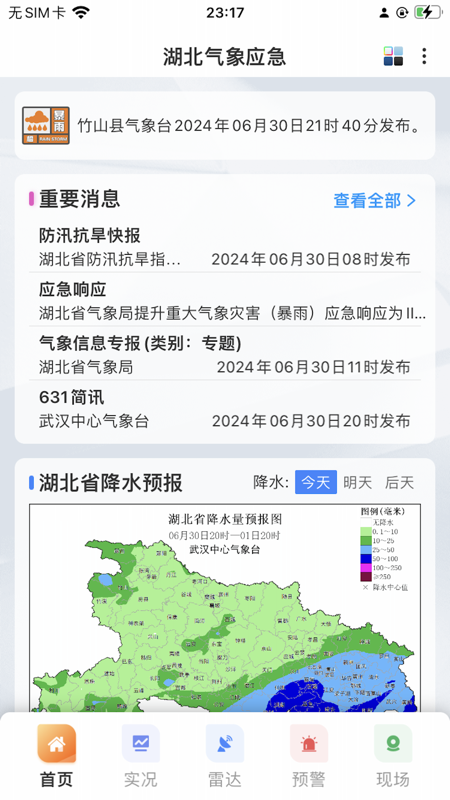Open the three-dot overflow menu
The width and height of the screenshot is (450, 800).
424,56
